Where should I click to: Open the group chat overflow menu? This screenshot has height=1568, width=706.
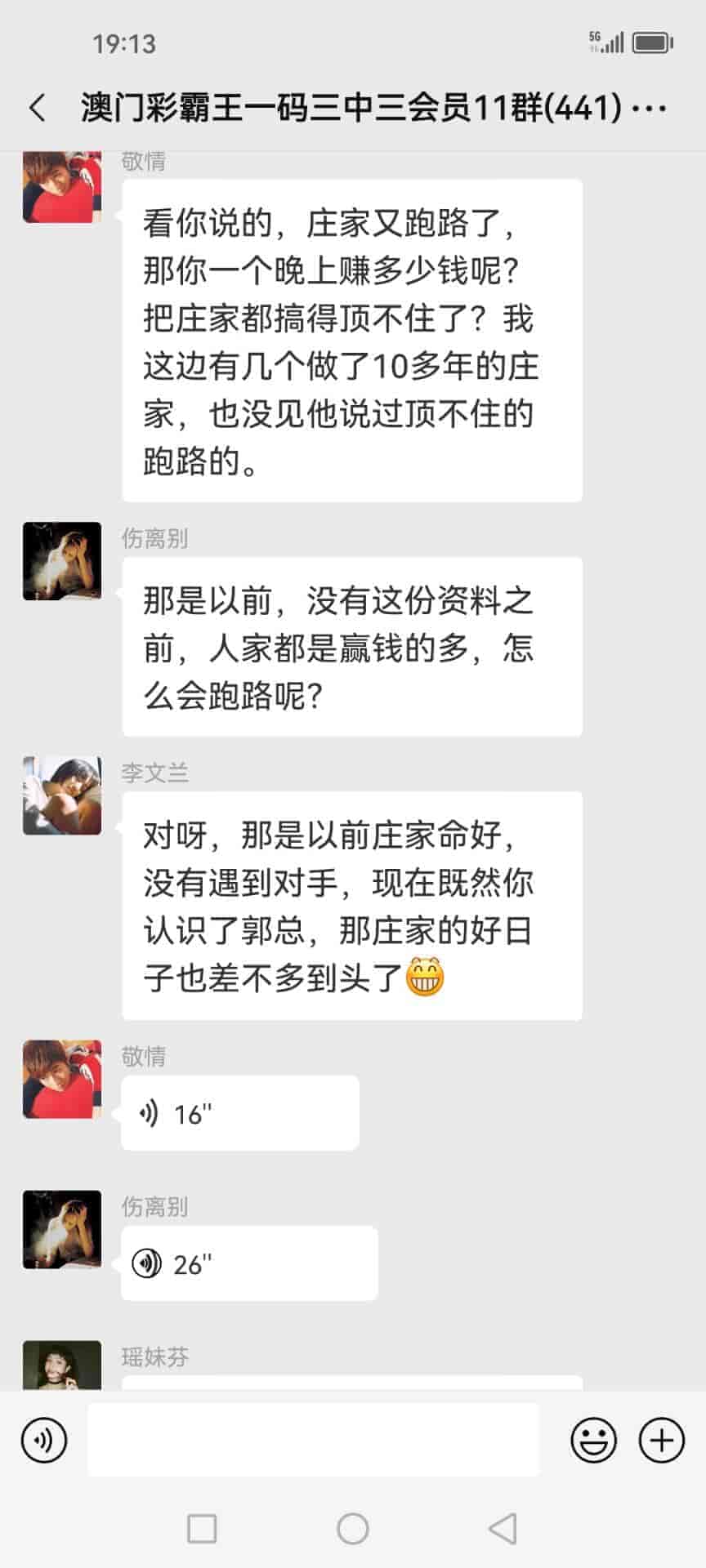pyautogui.click(x=650, y=108)
